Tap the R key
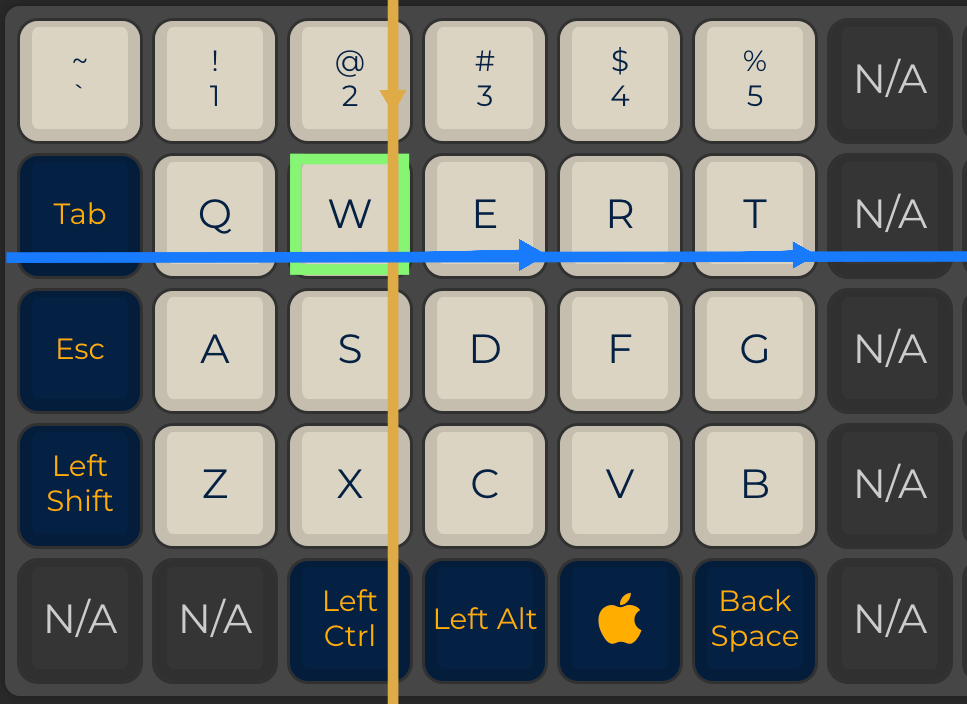 pos(620,214)
